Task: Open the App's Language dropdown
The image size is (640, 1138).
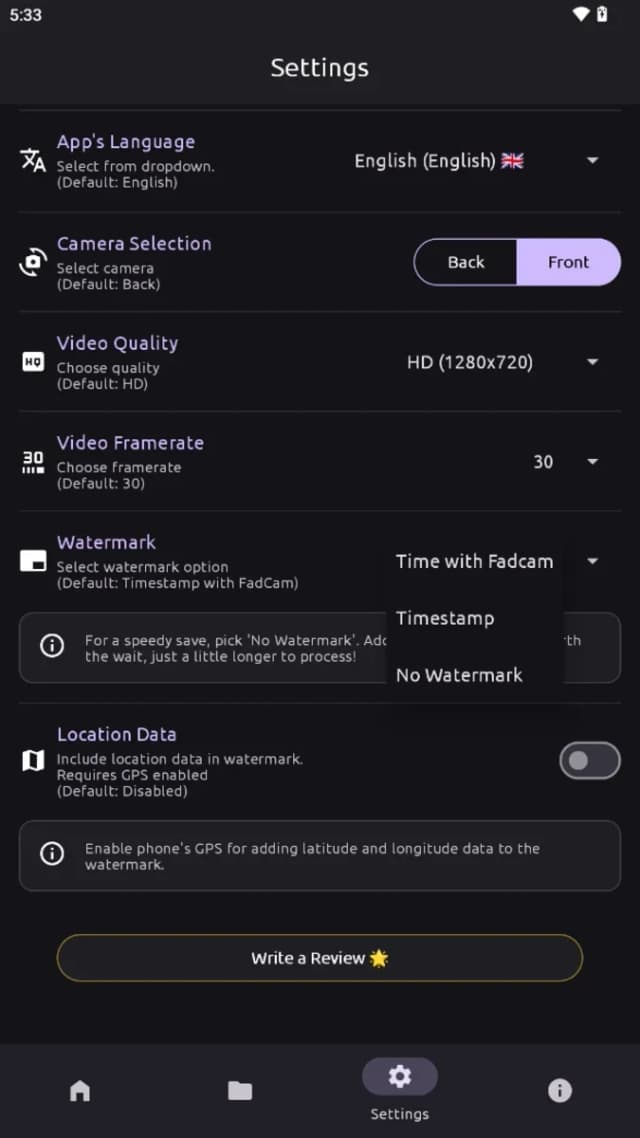Action: coord(475,160)
